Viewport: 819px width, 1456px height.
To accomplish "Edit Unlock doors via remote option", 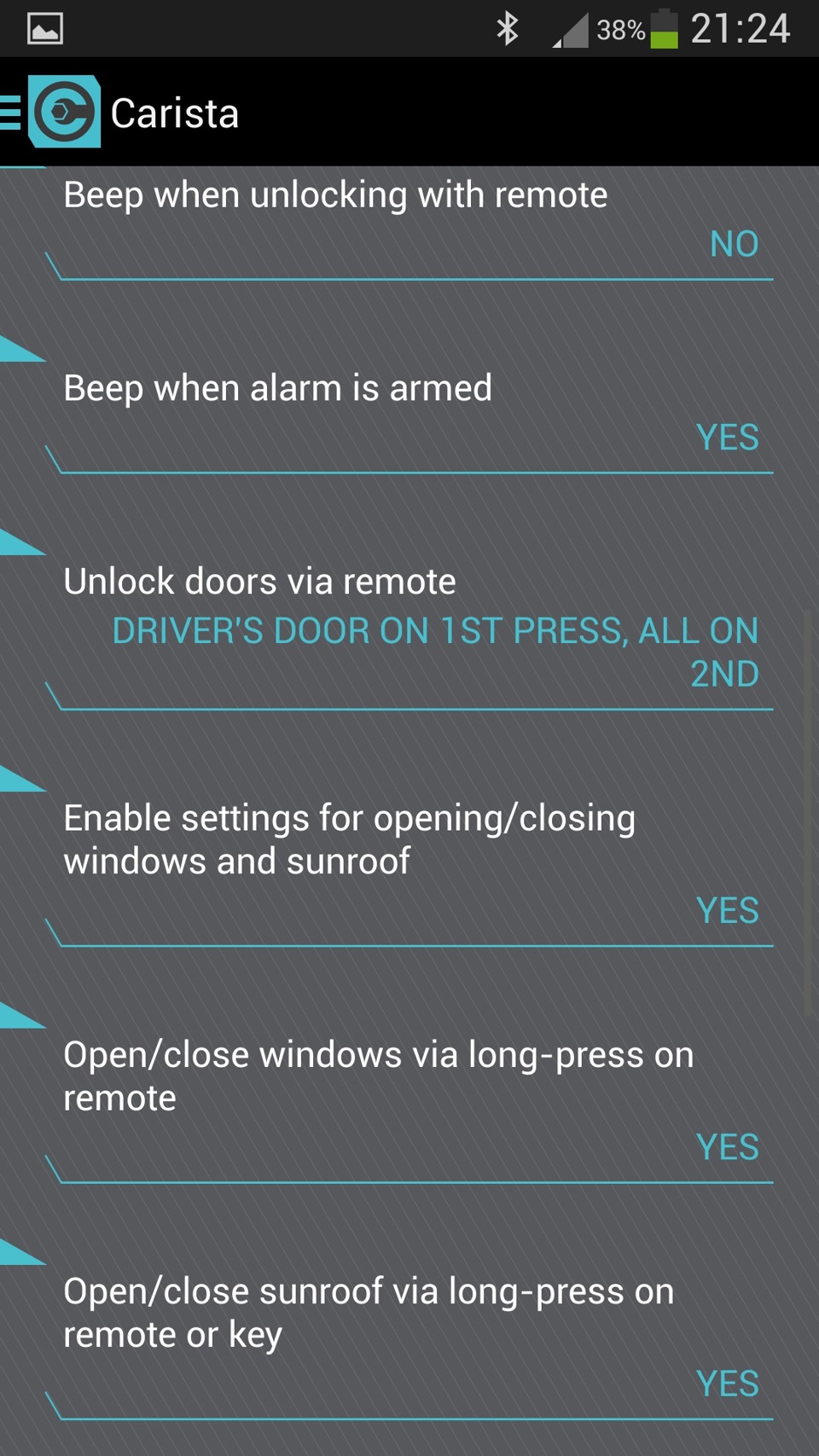I will pyautogui.click(x=409, y=628).
